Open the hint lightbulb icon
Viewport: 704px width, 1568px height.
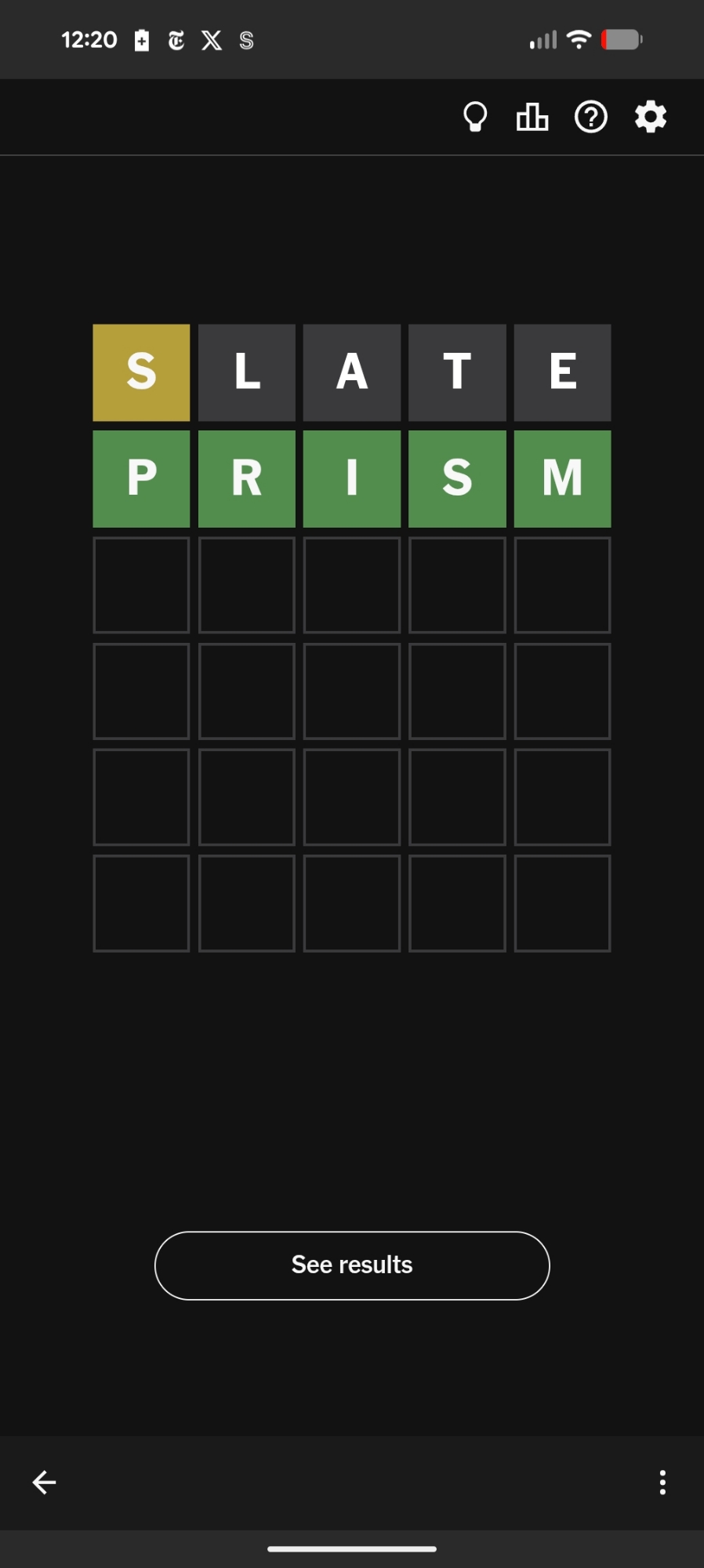coord(475,118)
